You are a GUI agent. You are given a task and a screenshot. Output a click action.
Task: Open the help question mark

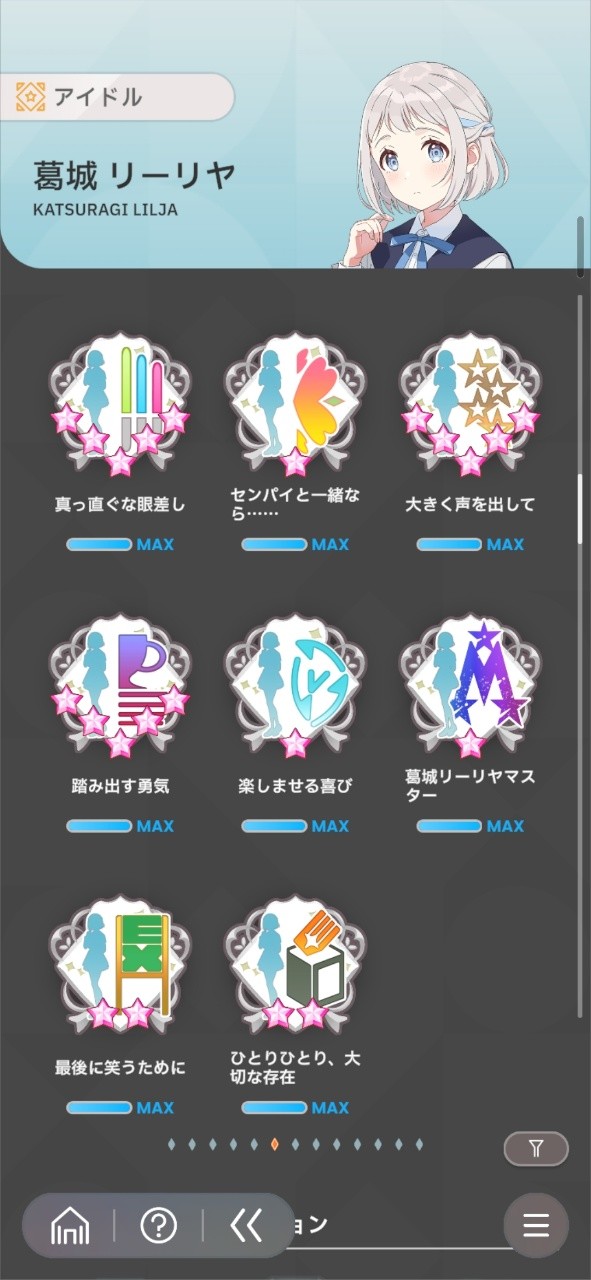(x=158, y=1225)
